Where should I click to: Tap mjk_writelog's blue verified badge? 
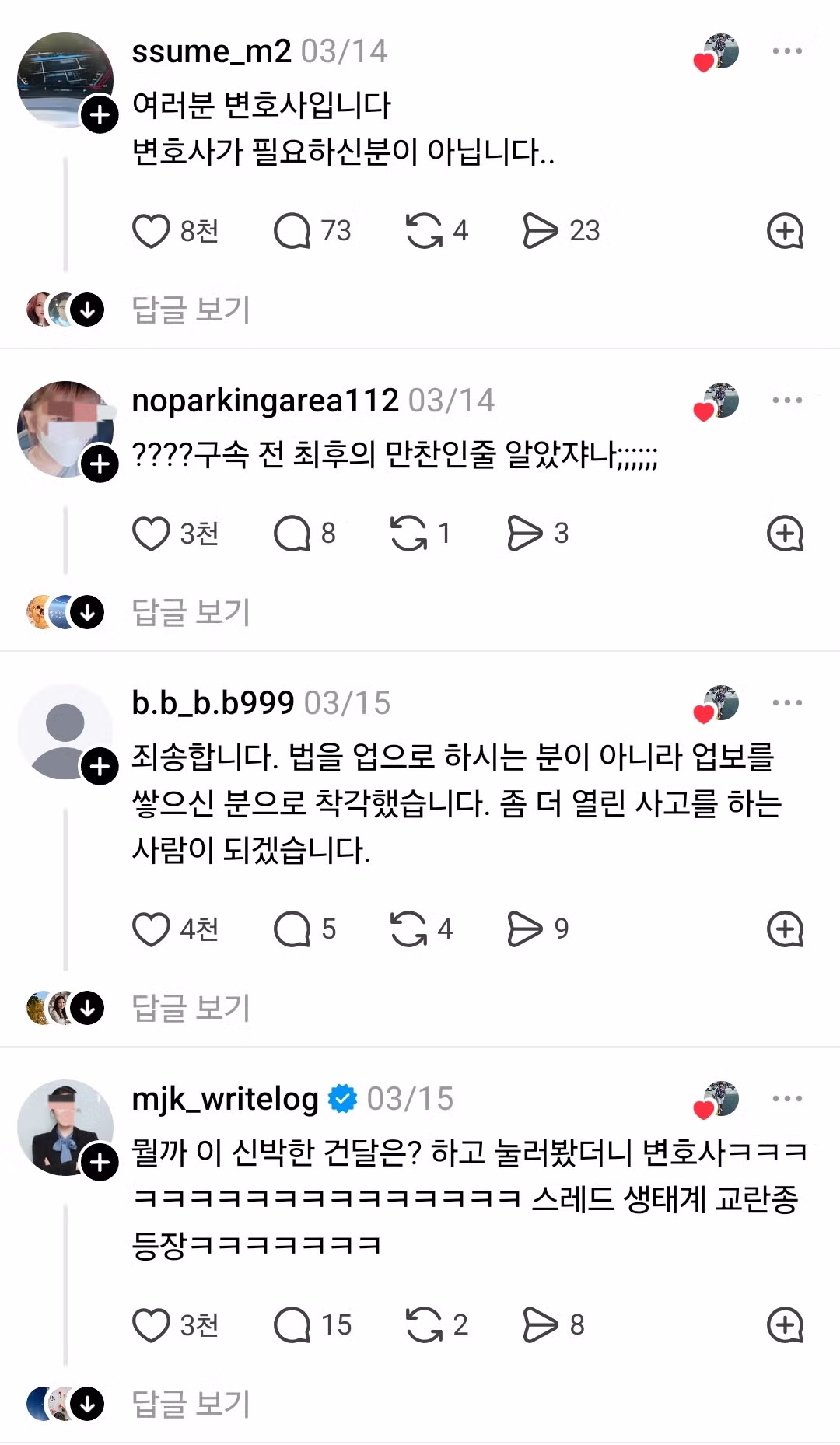342,1098
